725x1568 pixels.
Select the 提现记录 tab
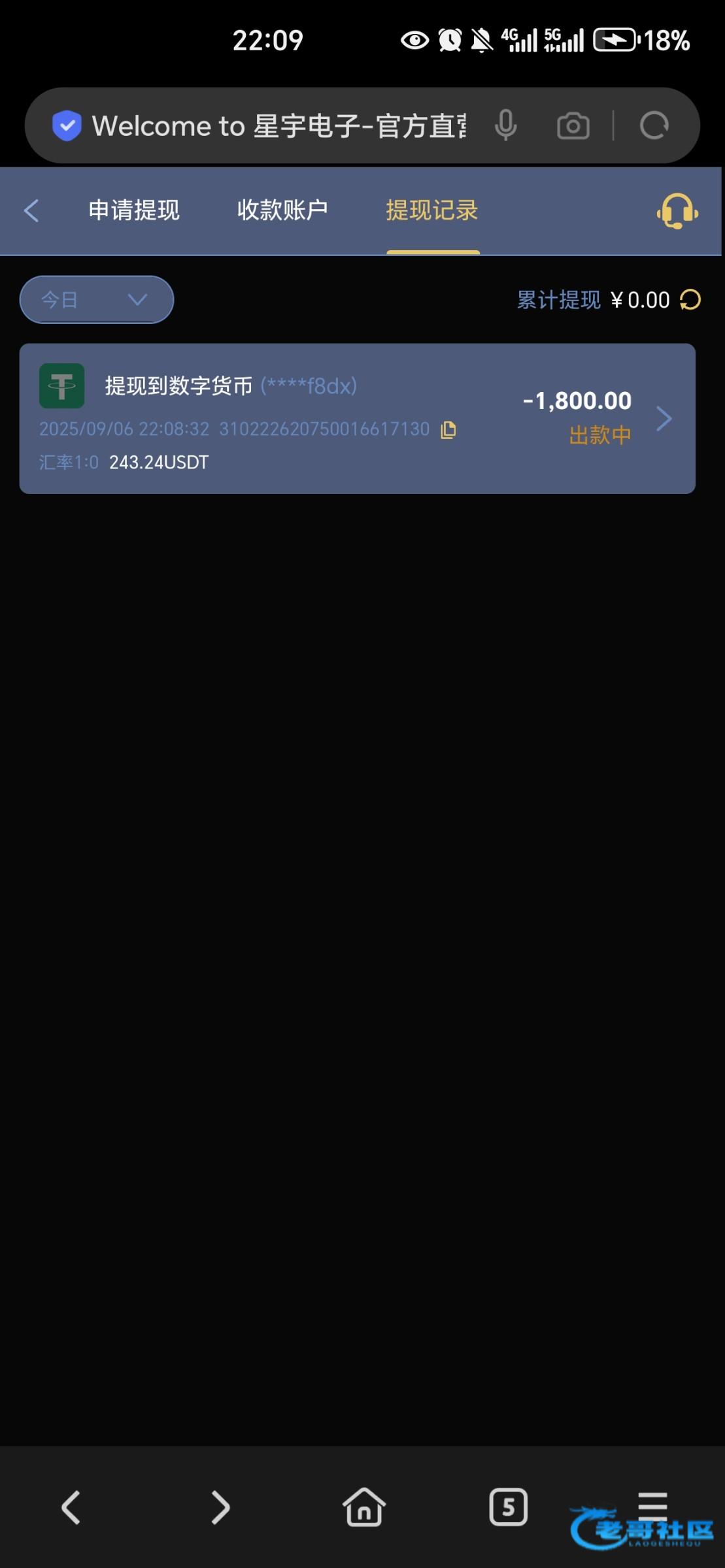[432, 210]
